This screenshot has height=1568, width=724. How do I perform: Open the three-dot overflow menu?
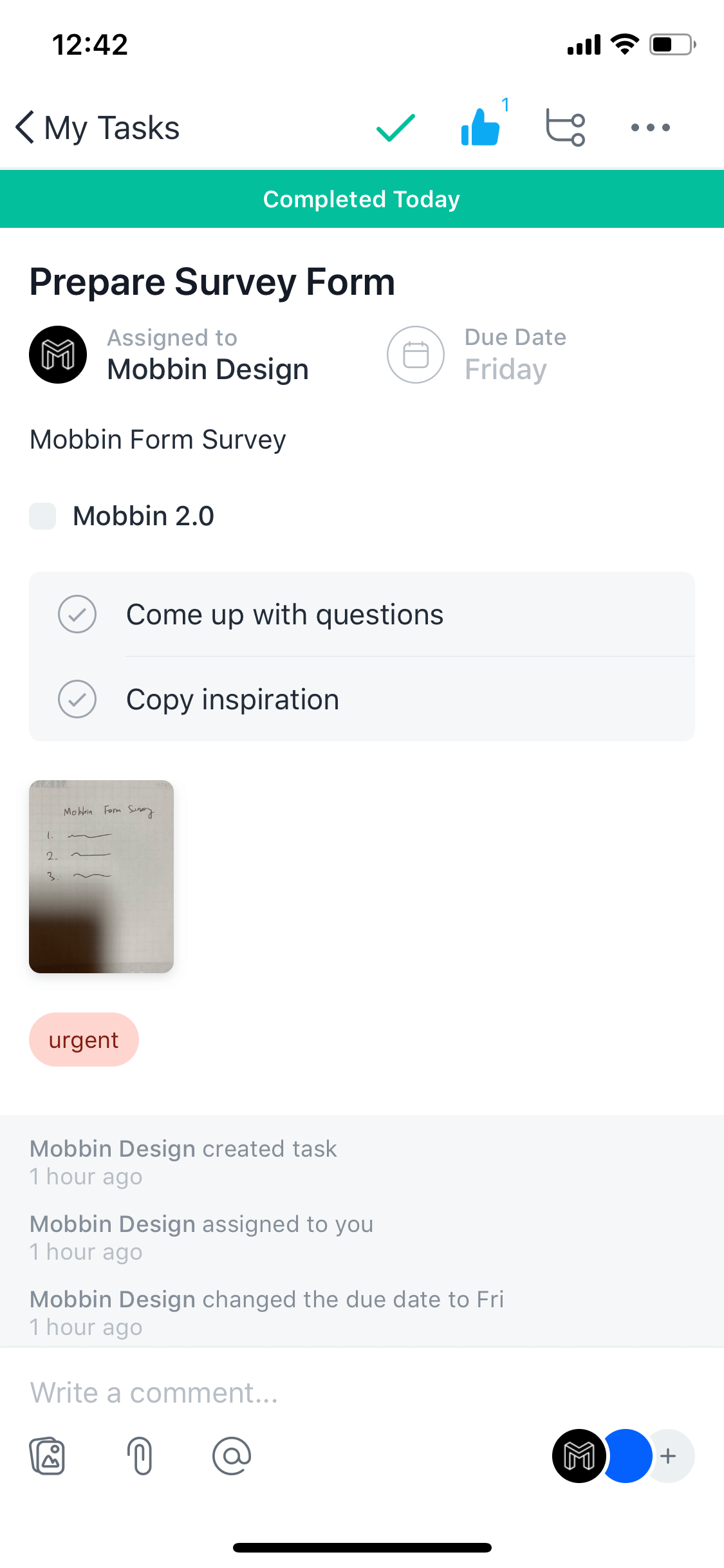pyautogui.click(x=650, y=127)
